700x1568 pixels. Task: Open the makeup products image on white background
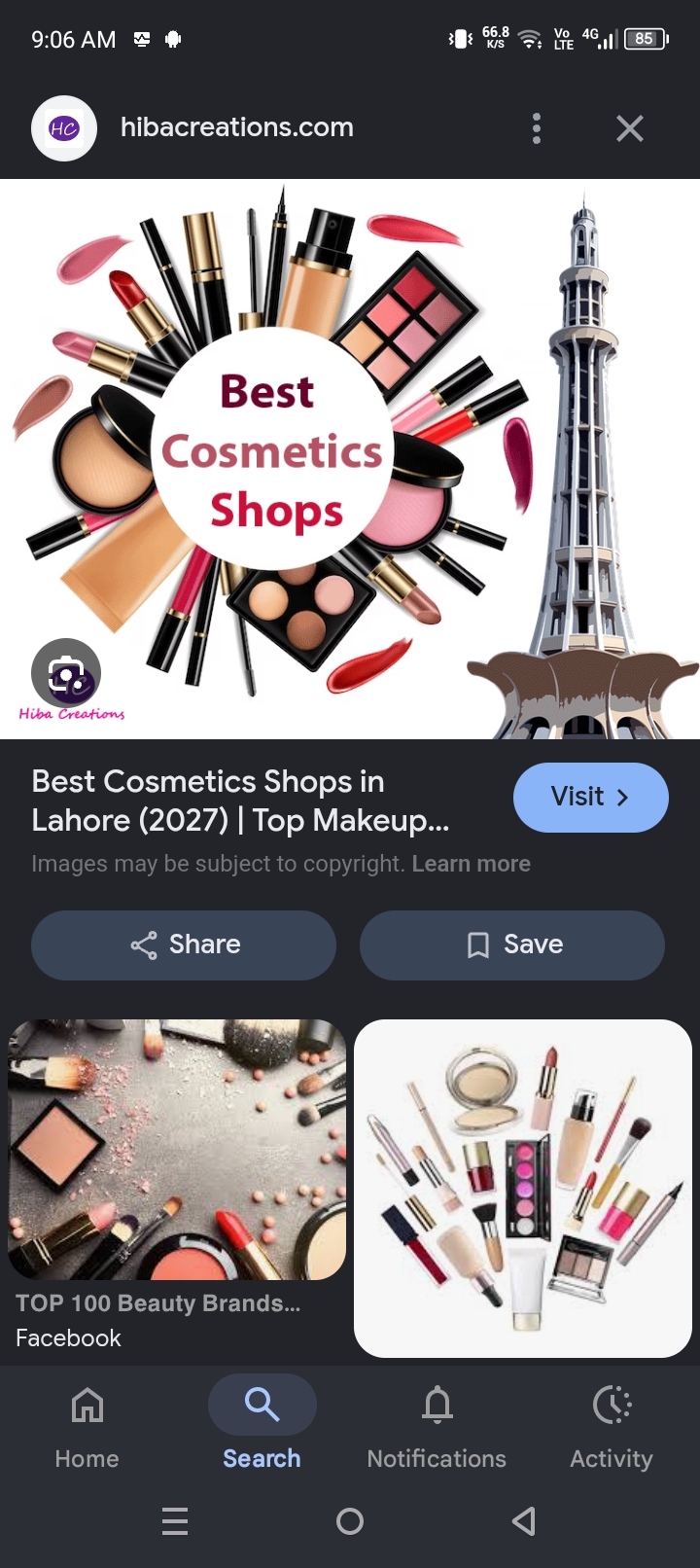point(523,1189)
